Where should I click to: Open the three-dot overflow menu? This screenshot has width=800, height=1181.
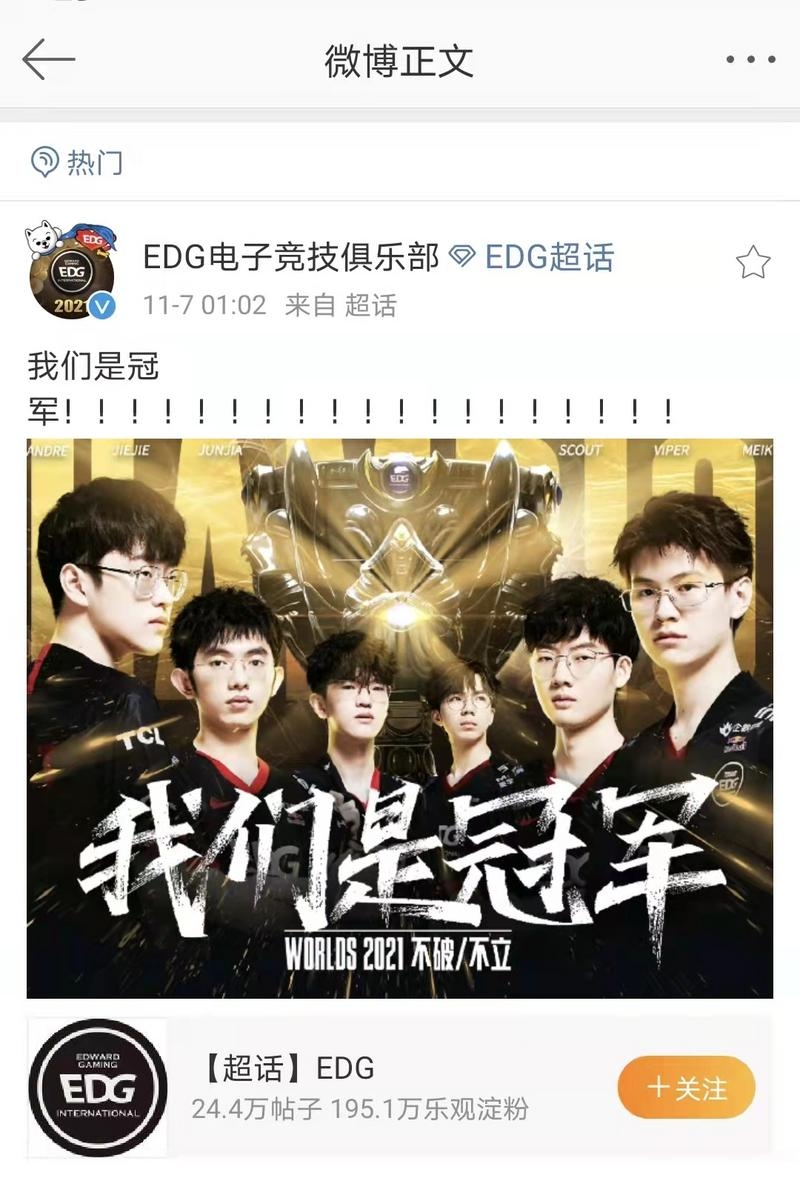[750, 60]
